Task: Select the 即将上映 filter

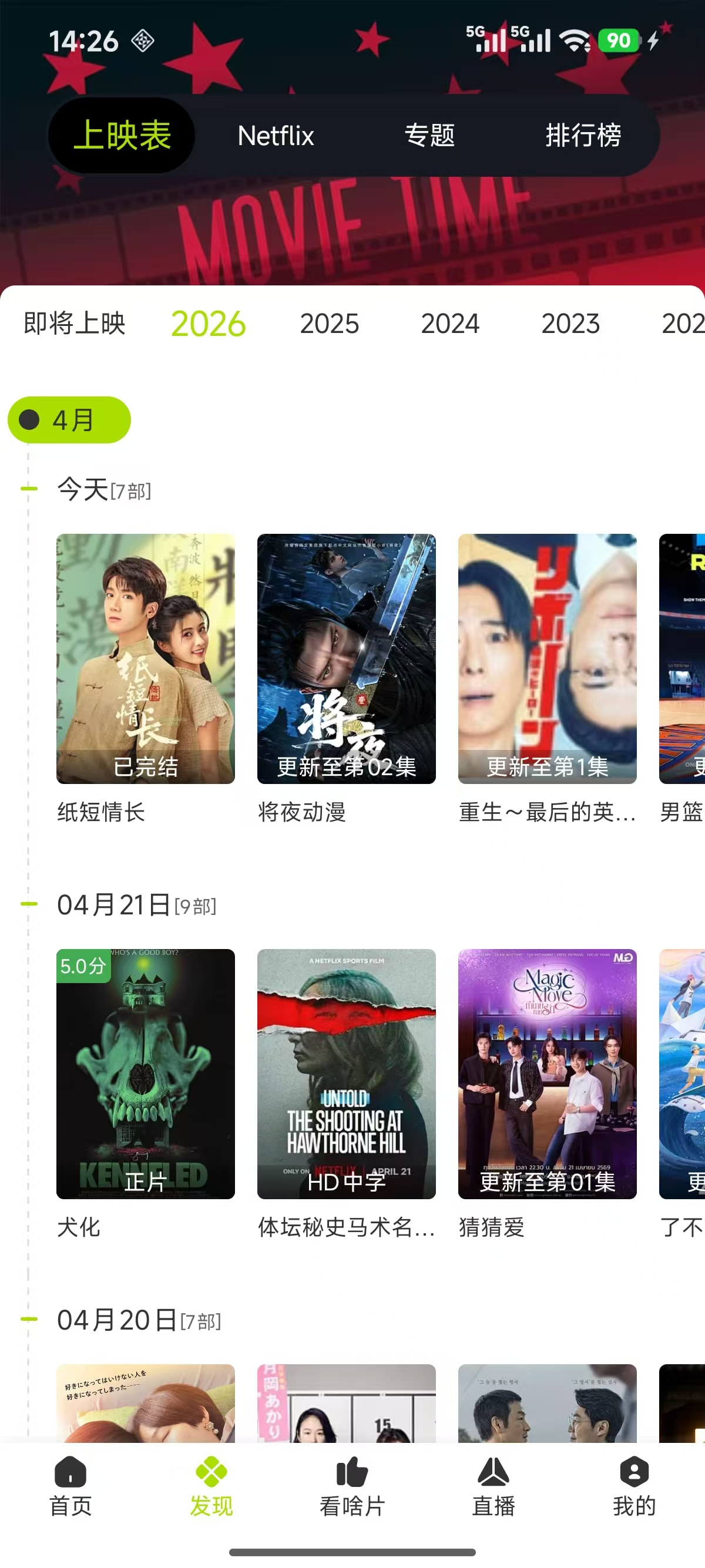Action: [x=74, y=323]
